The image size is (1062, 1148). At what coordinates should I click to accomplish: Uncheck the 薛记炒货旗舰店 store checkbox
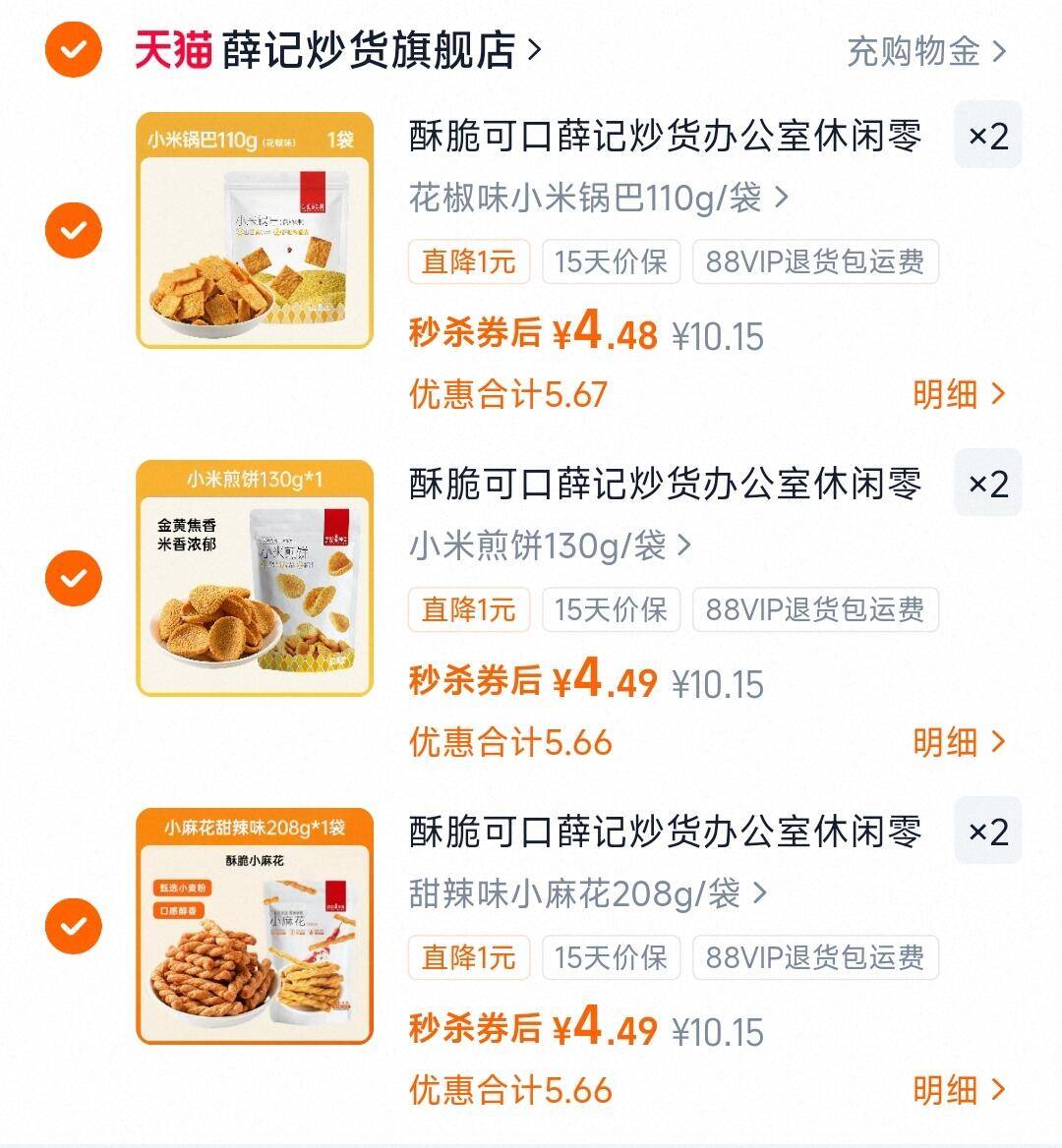73,49
